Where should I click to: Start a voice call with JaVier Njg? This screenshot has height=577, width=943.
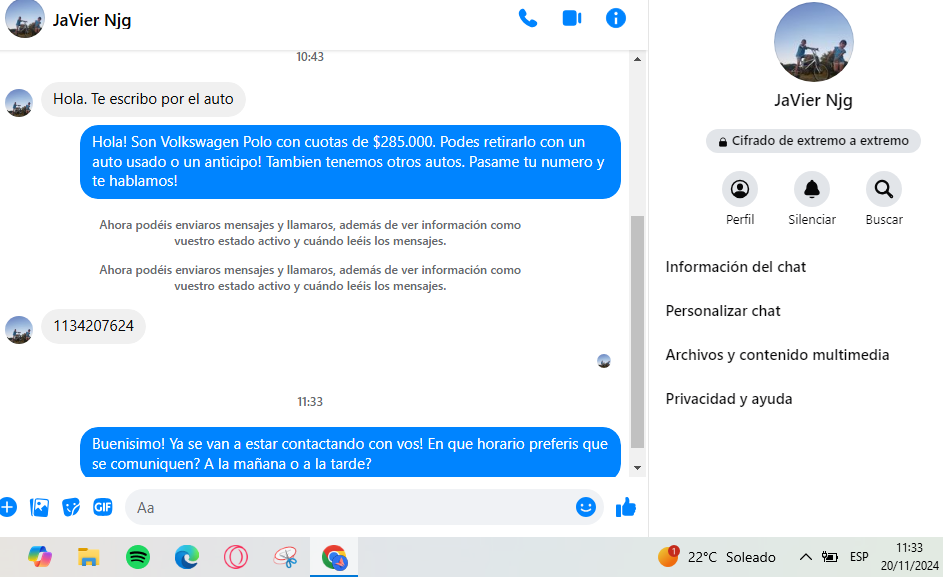click(528, 18)
